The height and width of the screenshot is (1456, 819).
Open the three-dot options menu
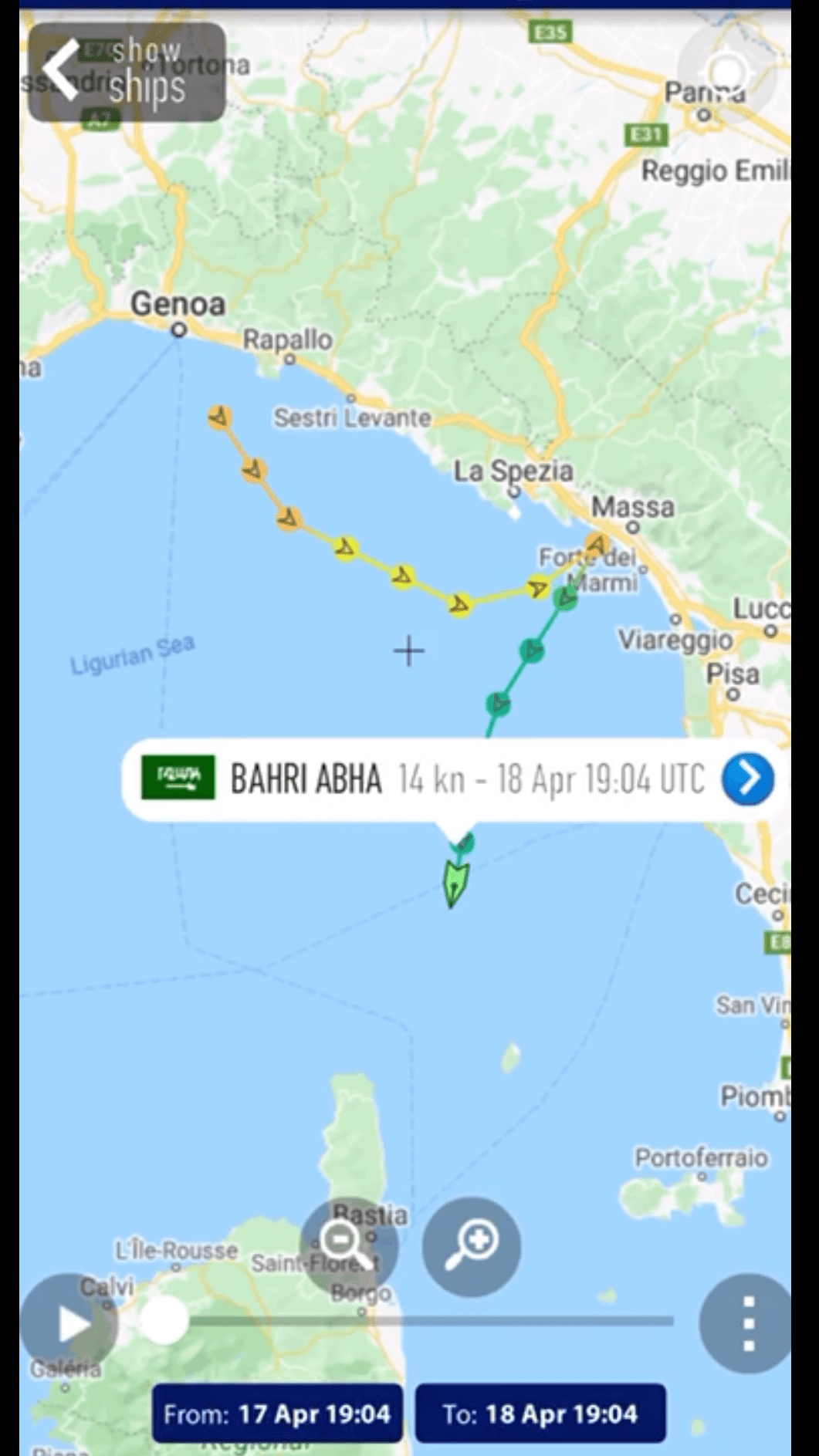pos(746,1323)
